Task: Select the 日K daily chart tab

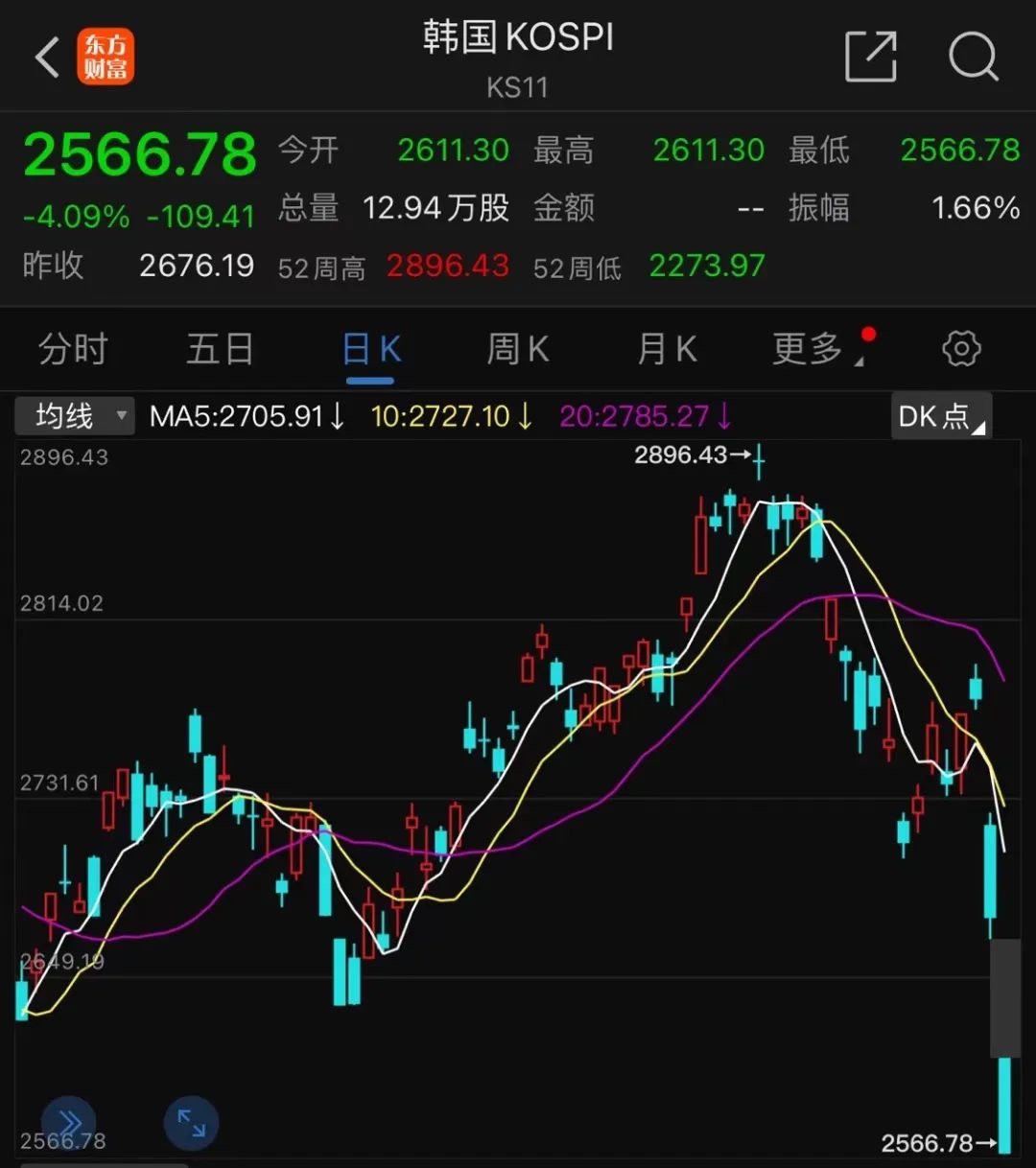Action: [370, 350]
